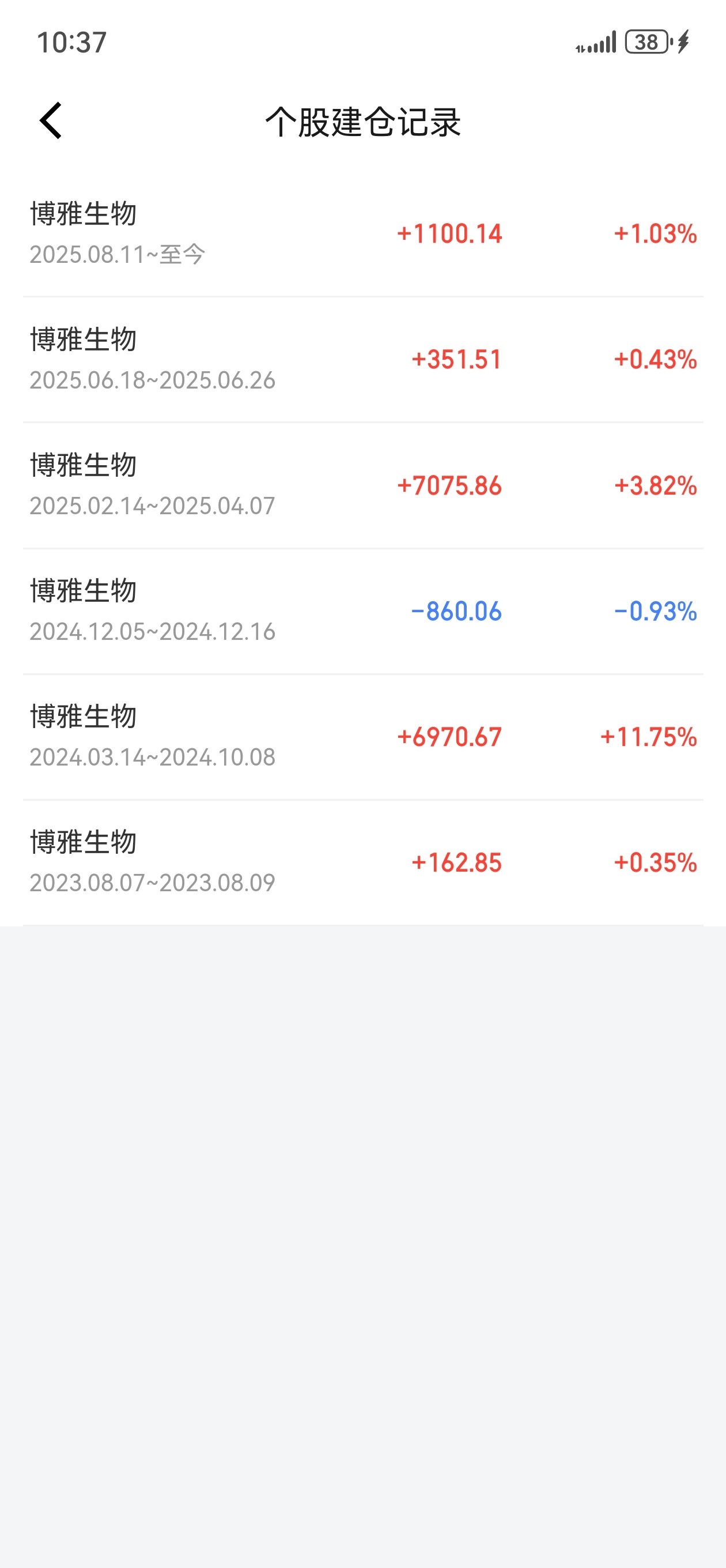
Task: View the 博雅生物 record with +7075.86 profit
Action: (362, 486)
